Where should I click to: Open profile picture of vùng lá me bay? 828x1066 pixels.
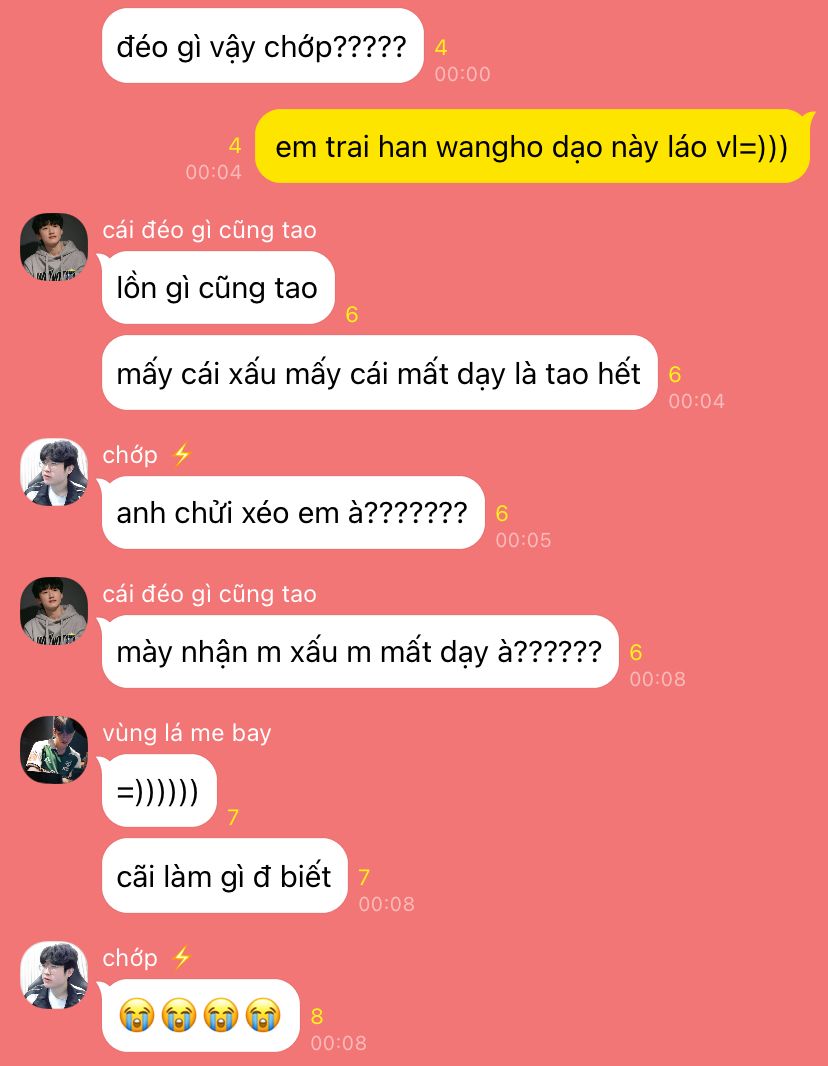tap(54, 749)
